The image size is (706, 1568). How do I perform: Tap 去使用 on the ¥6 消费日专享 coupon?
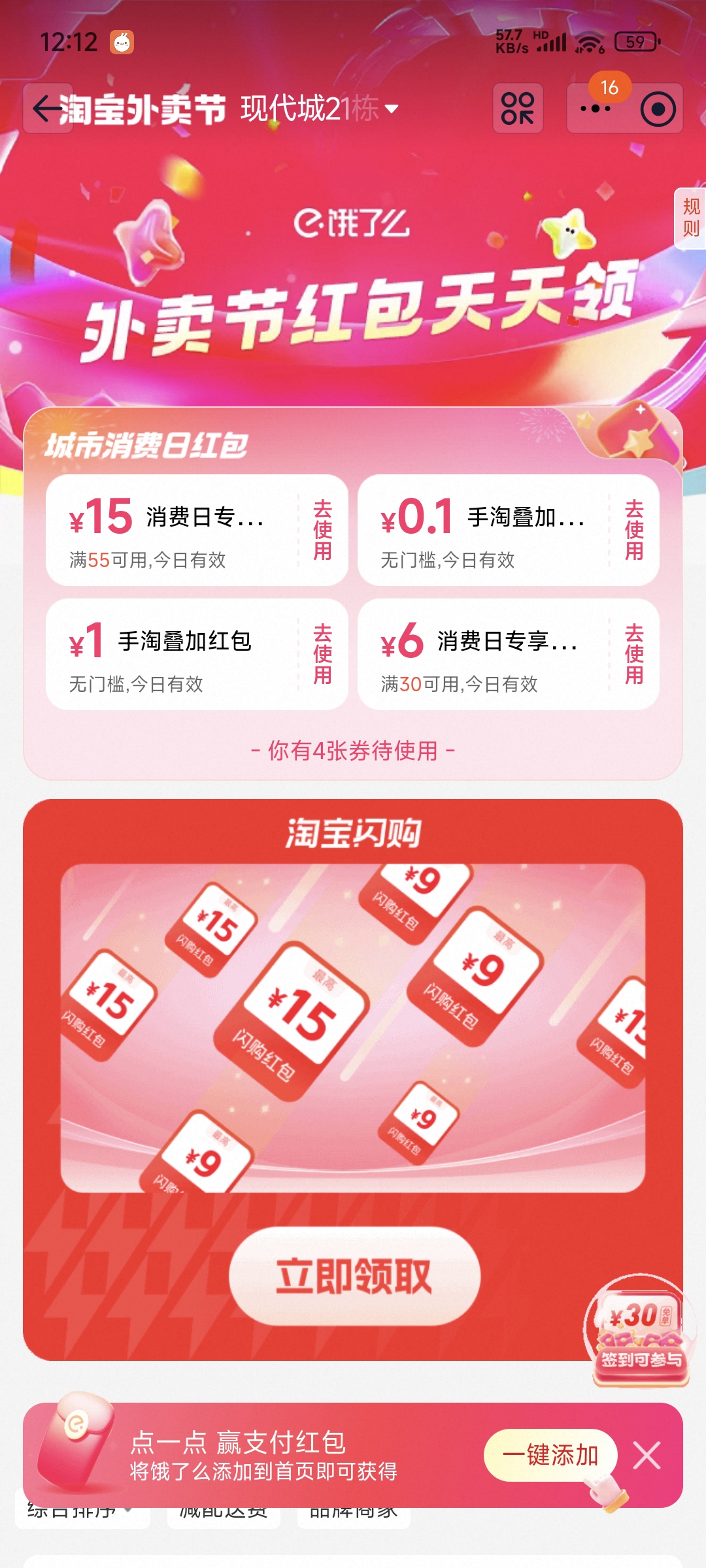[x=633, y=654]
